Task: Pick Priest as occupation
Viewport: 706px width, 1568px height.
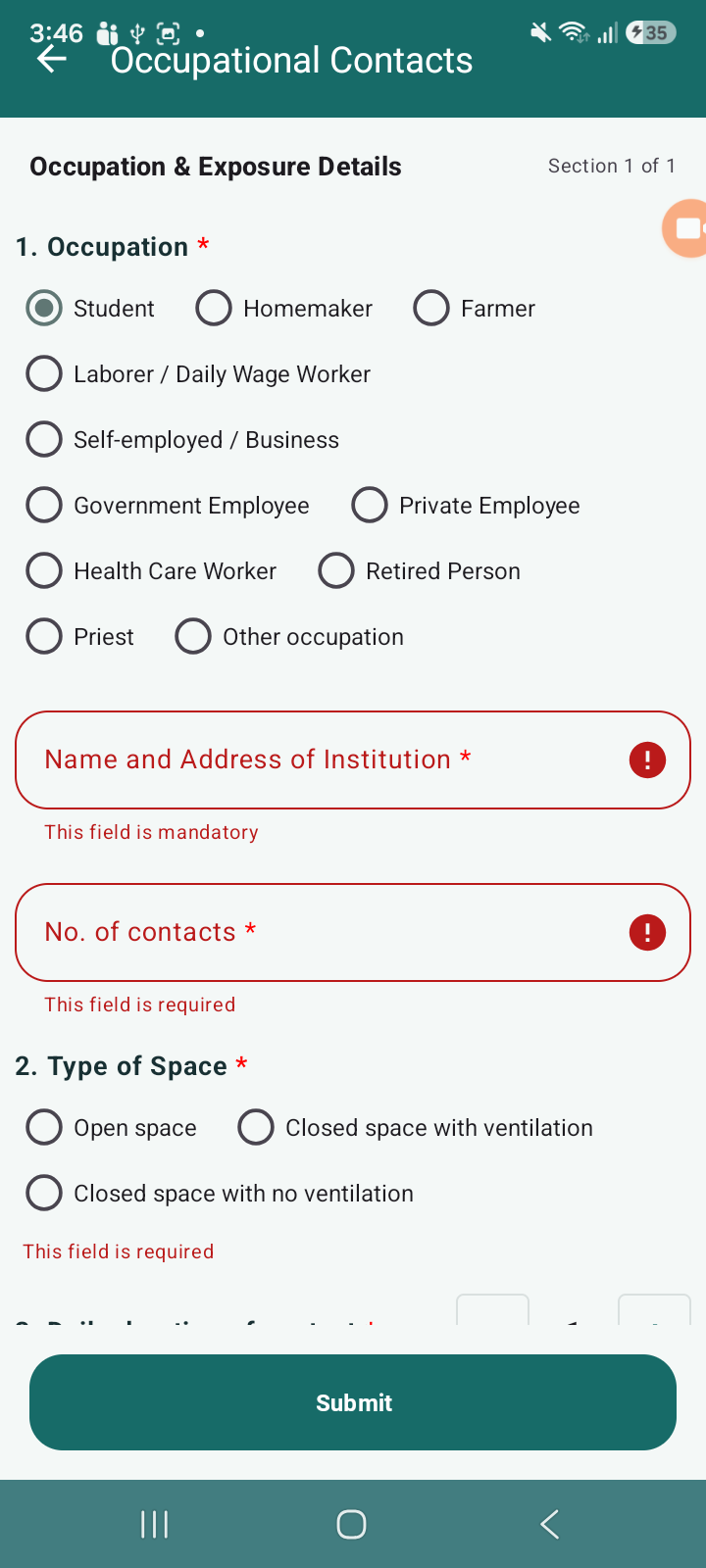Action: 79,636
